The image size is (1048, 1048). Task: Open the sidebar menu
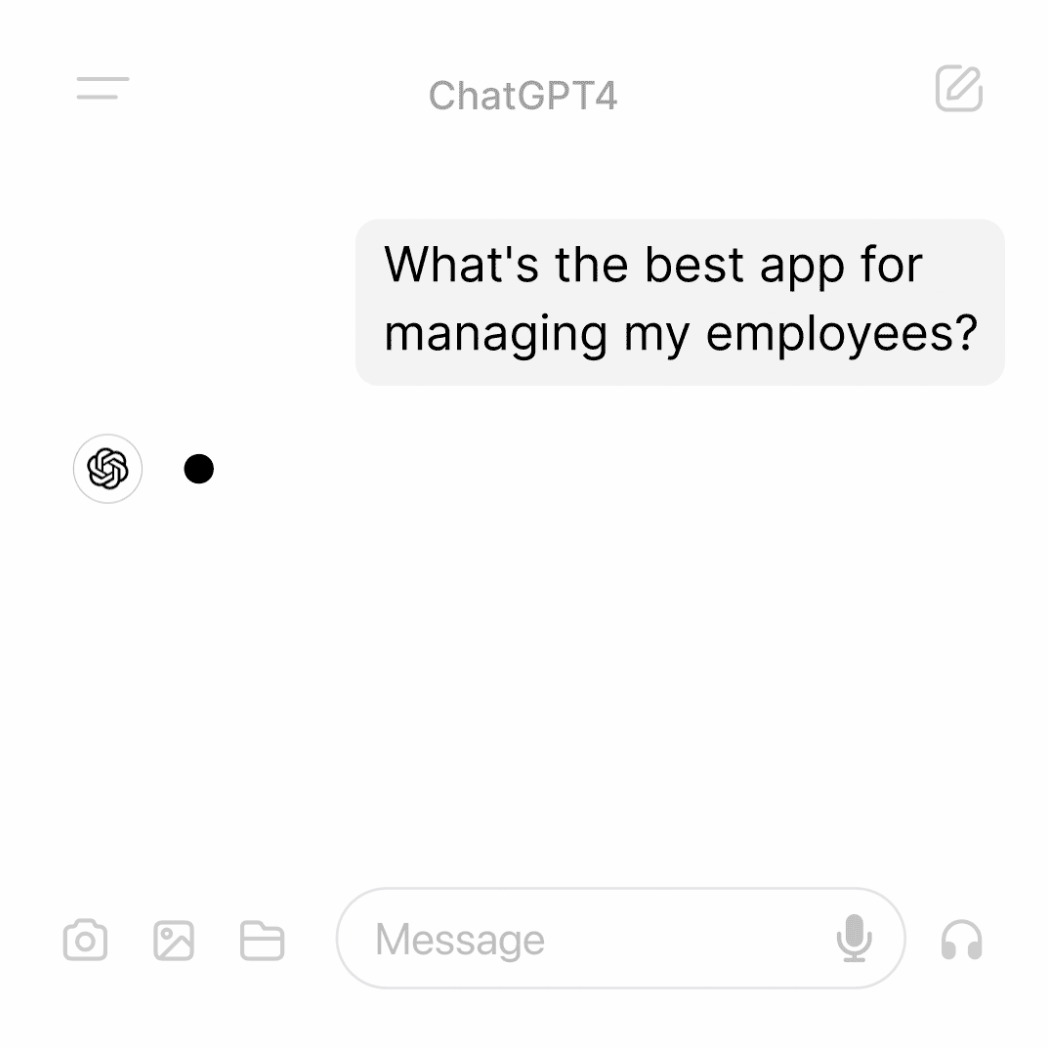(103, 88)
